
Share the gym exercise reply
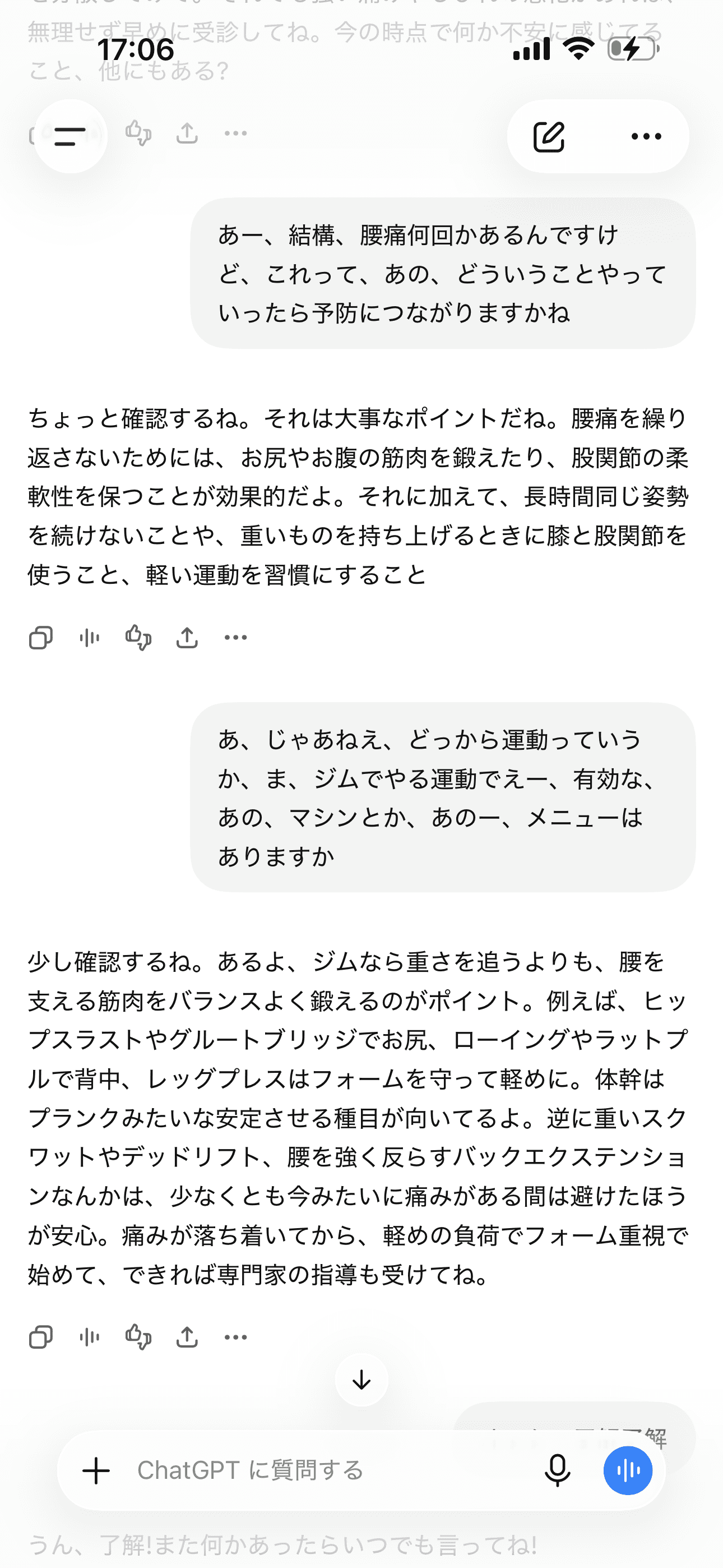187,1337
